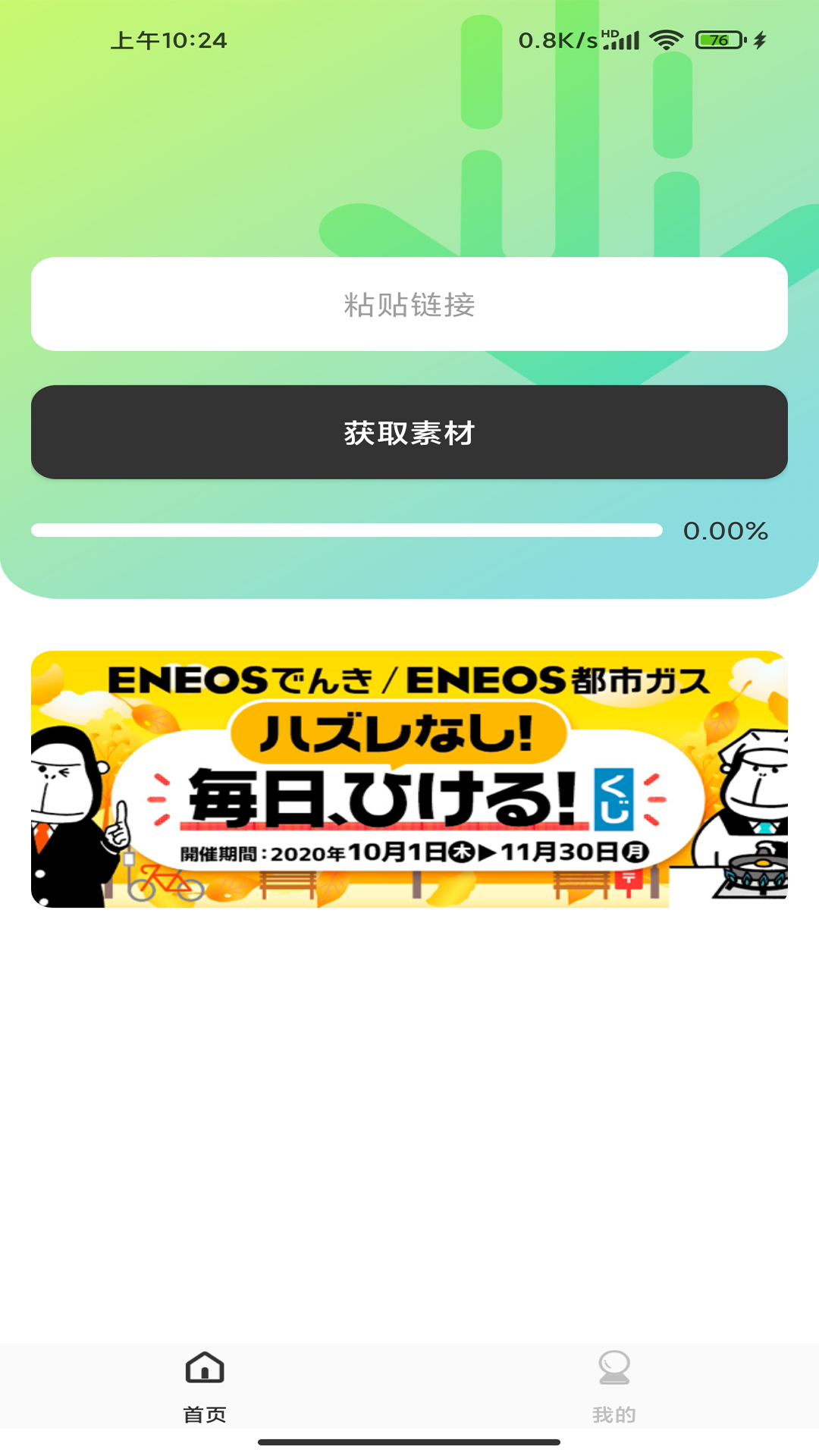The height and width of the screenshot is (1456, 819).
Task: Click the 0.00% percentage label
Action: (726, 531)
